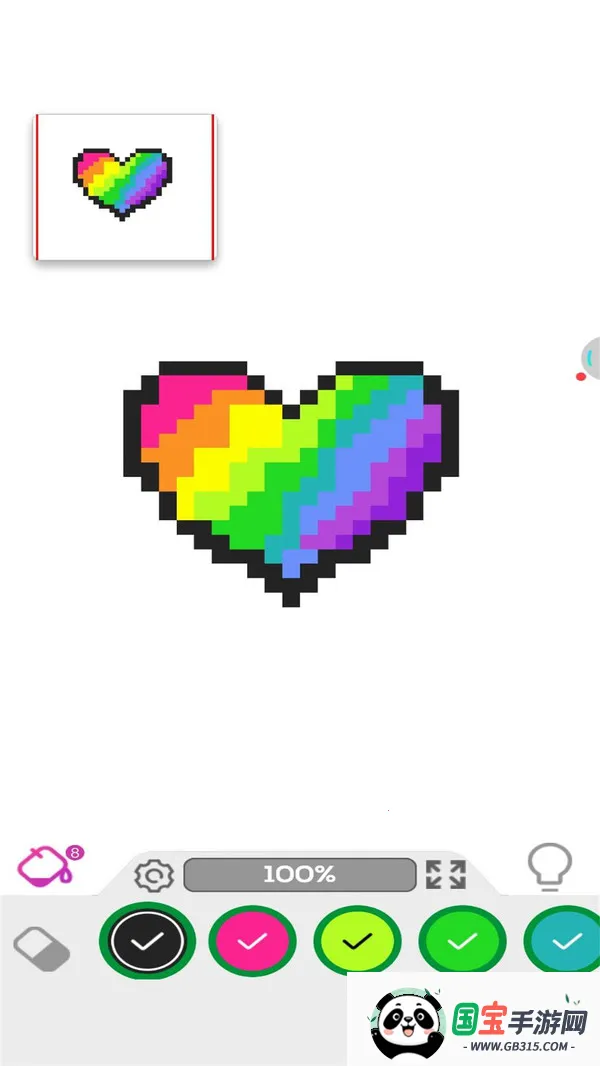This screenshot has height=1066, width=600.
Task: Select the black color swatch
Action: point(146,941)
